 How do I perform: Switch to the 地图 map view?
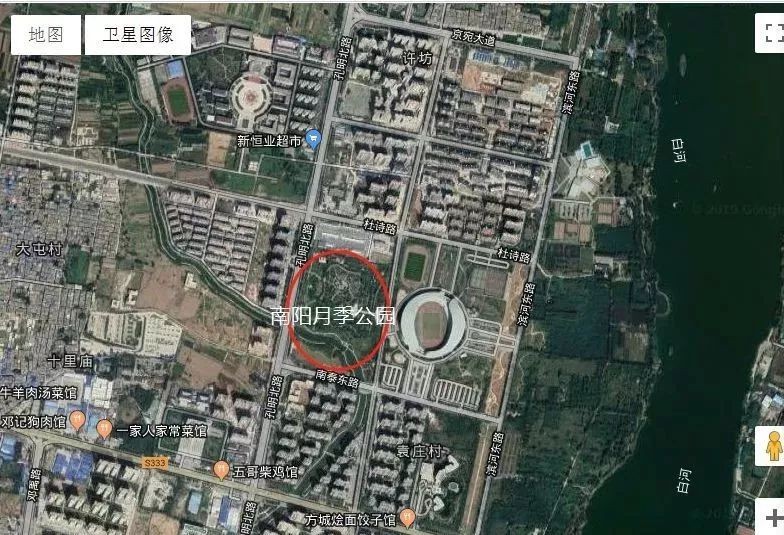pos(46,34)
